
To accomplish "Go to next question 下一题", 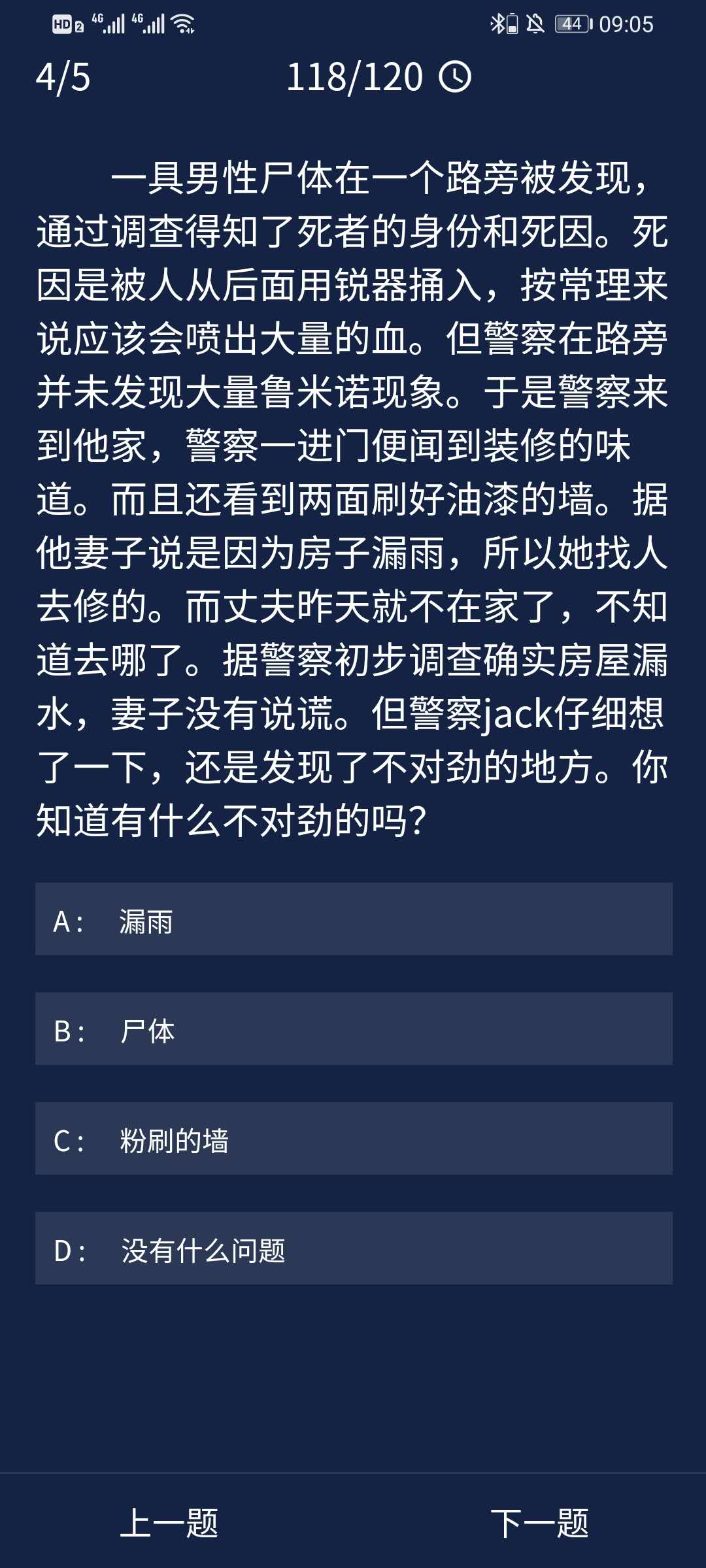I will click(539, 1523).
